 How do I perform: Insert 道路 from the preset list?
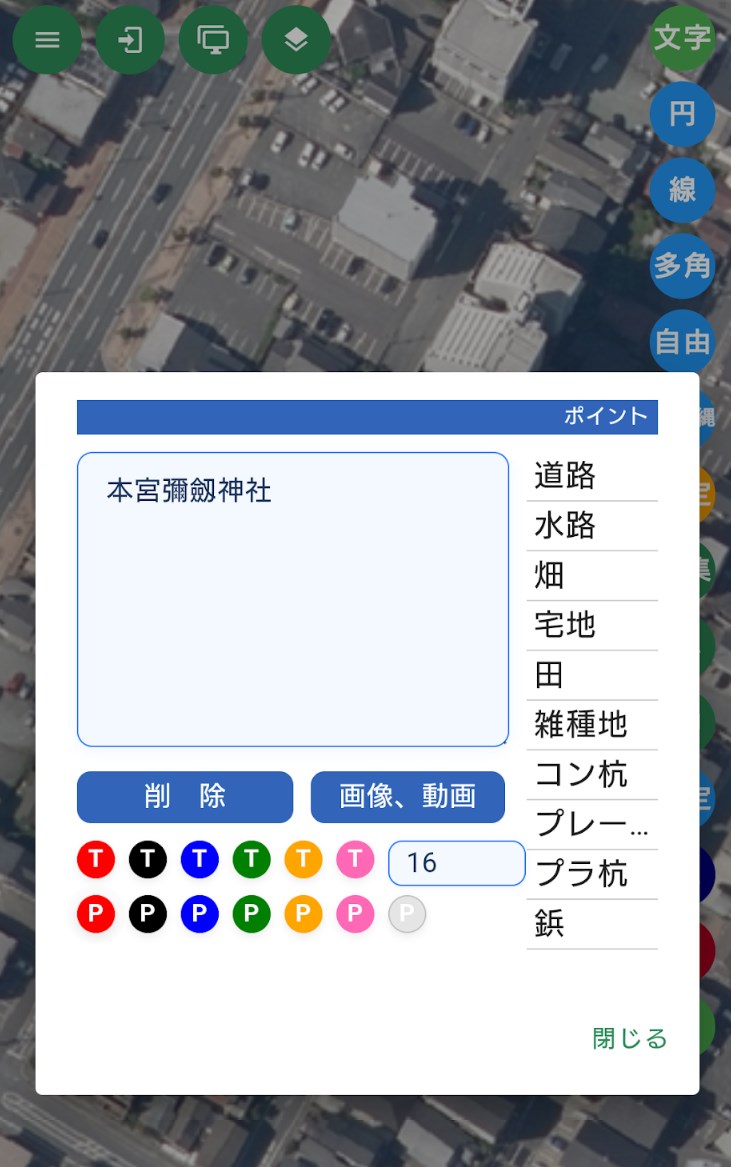(592, 476)
